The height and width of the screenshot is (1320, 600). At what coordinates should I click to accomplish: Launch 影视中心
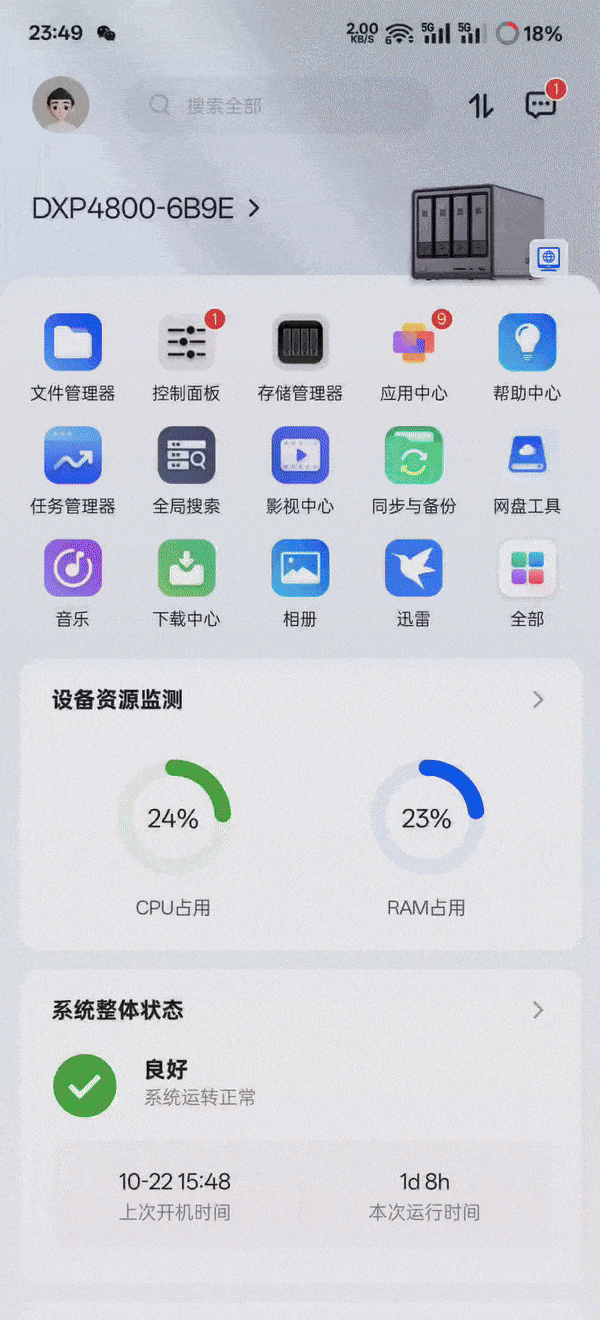coord(300,456)
